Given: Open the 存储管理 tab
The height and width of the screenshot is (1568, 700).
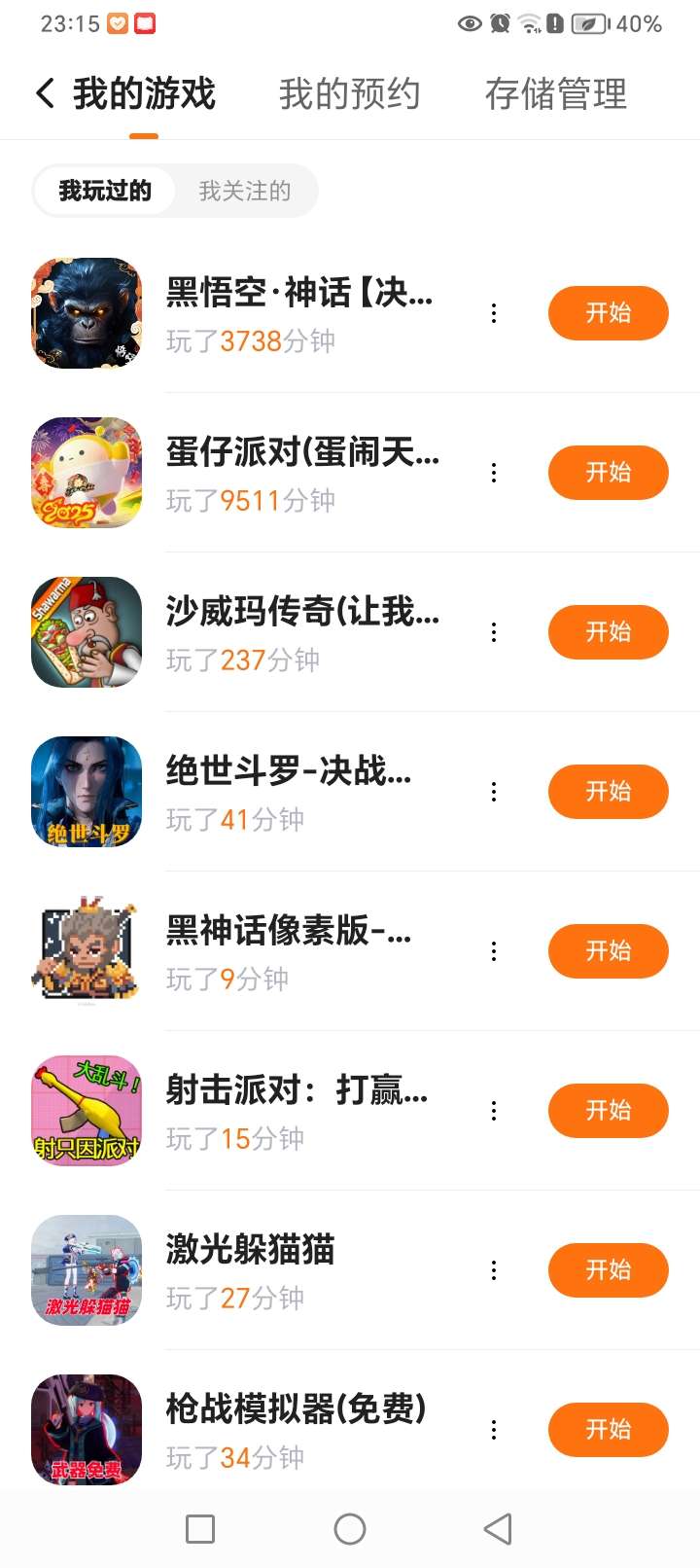Looking at the screenshot, I should [x=555, y=94].
